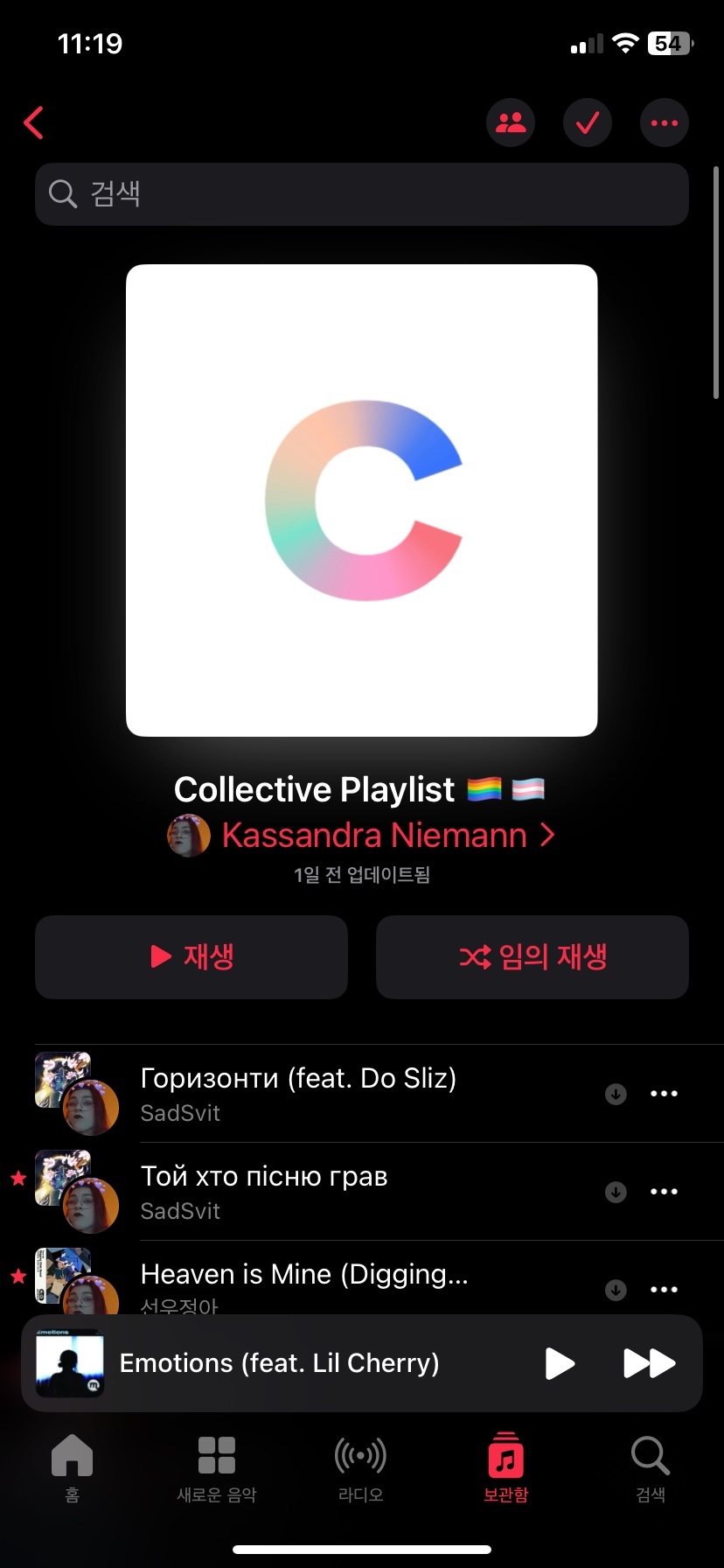Open the 검색 tab in bottom bar
This screenshot has width=724, height=1568.
click(x=651, y=1467)
